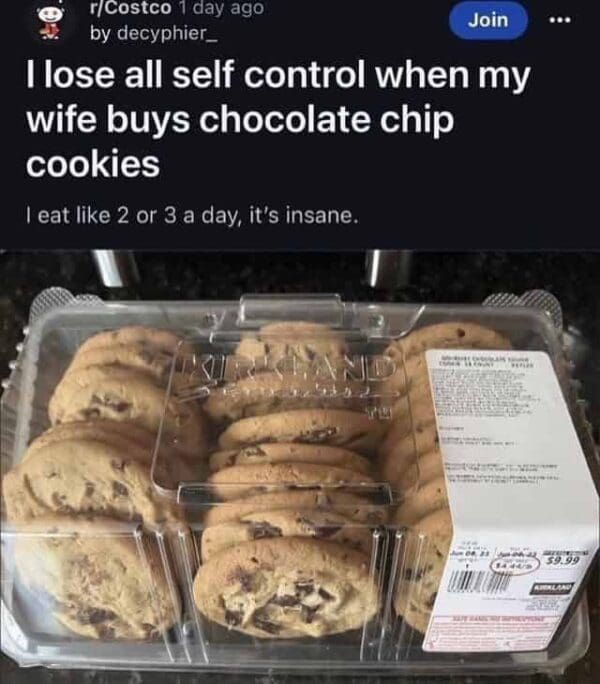Open the cookie photo full screen
The height and width of the screenshot is (684, 600).
300,470
